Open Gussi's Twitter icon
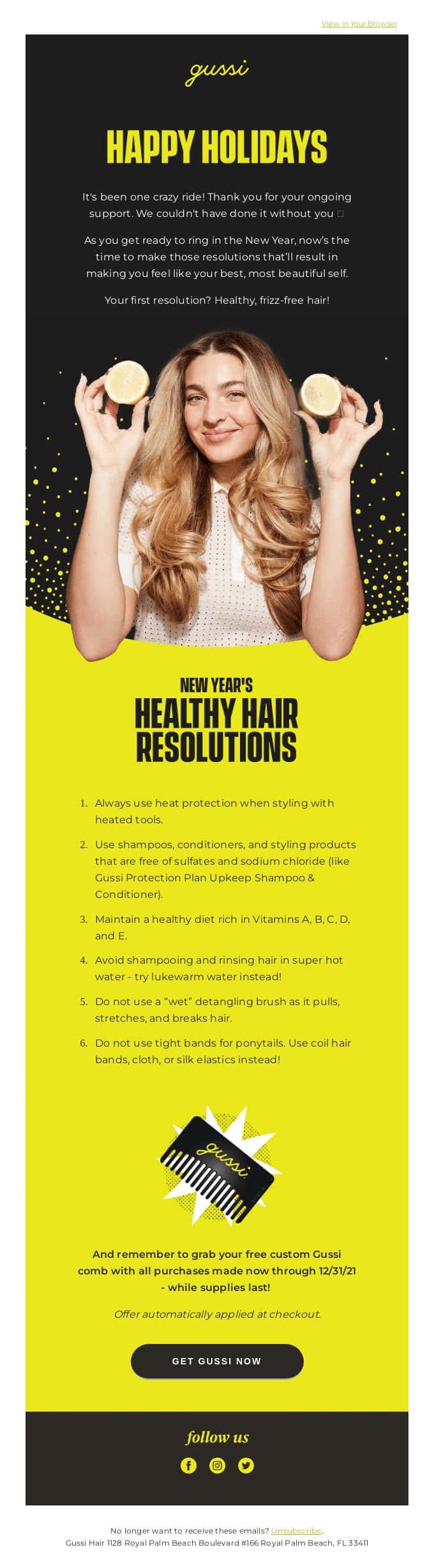The width and height of the screenshot is (434, 1568). 246,1465
